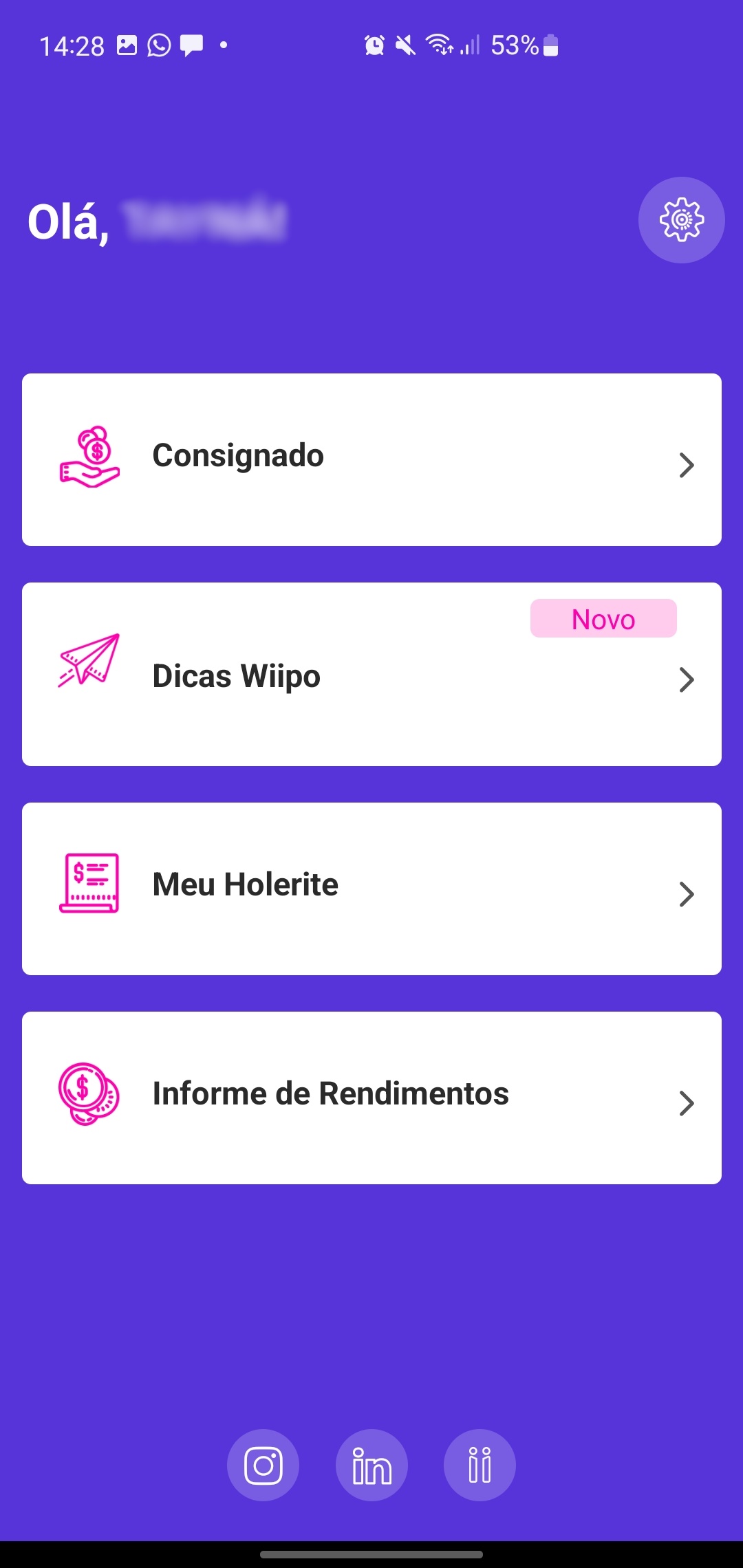Visit the LinkedIn page
The image size is (743, 1568).
[371, 1465]
